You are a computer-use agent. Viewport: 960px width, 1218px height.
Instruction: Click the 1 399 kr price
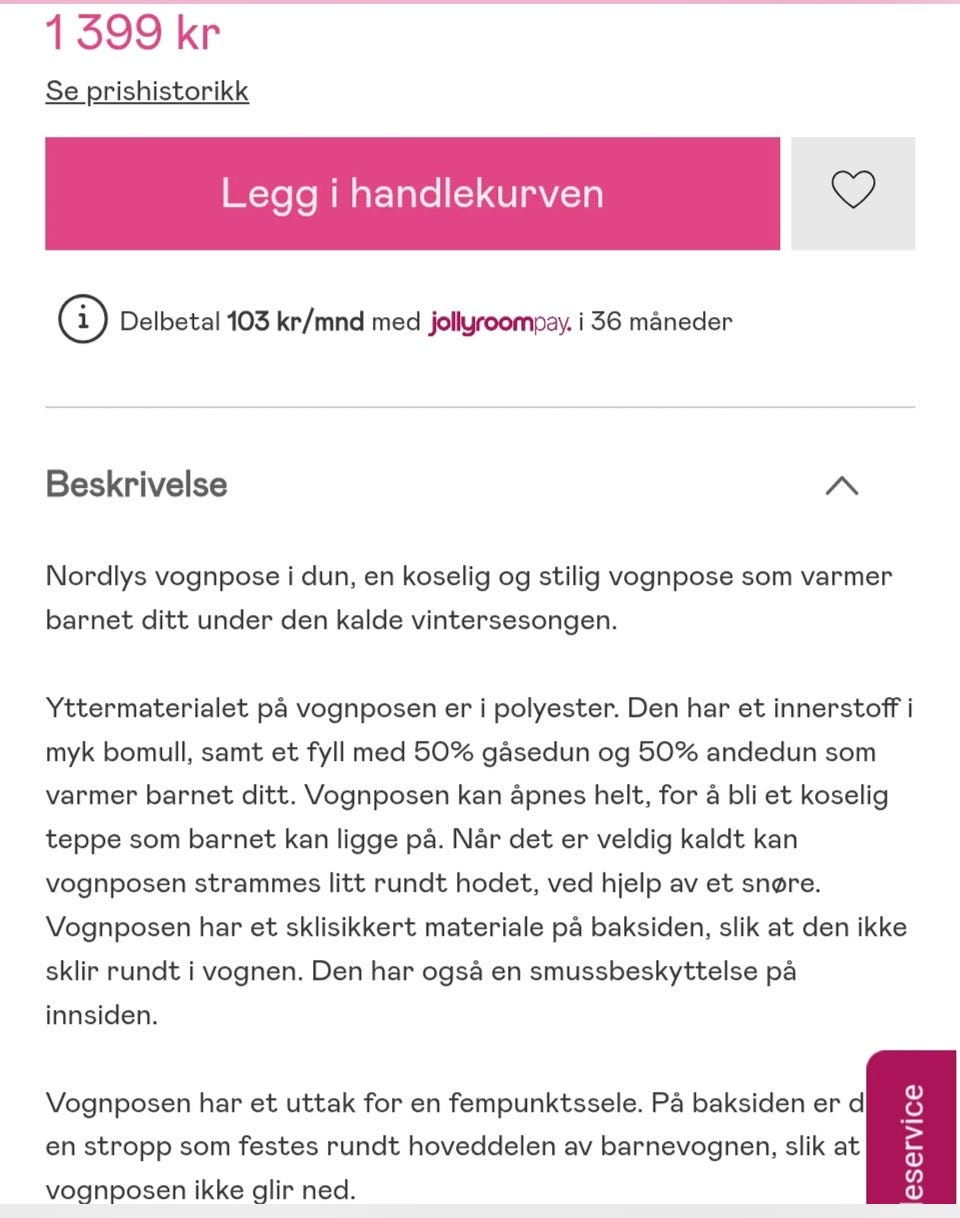click(132, 31)
